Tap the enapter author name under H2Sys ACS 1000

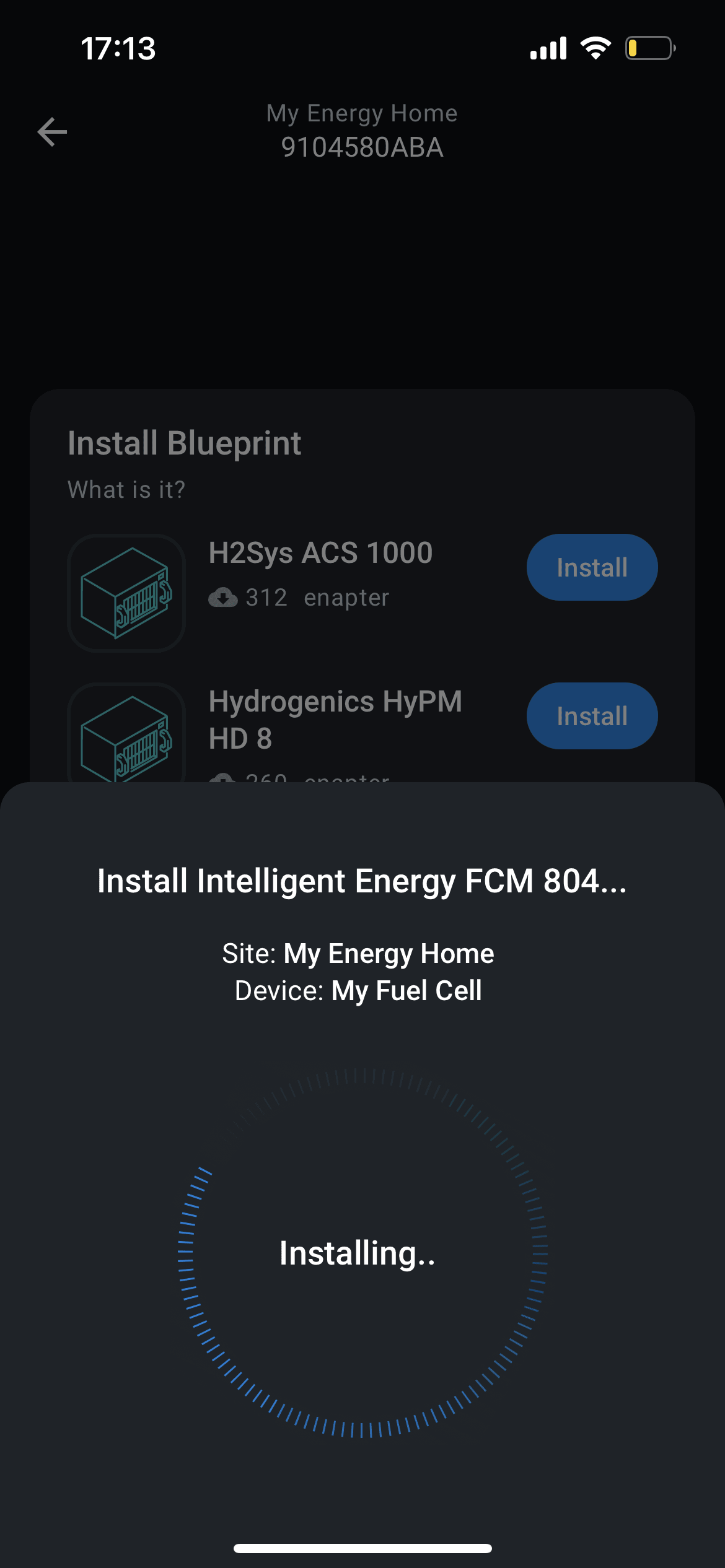[x=345, y=598]
